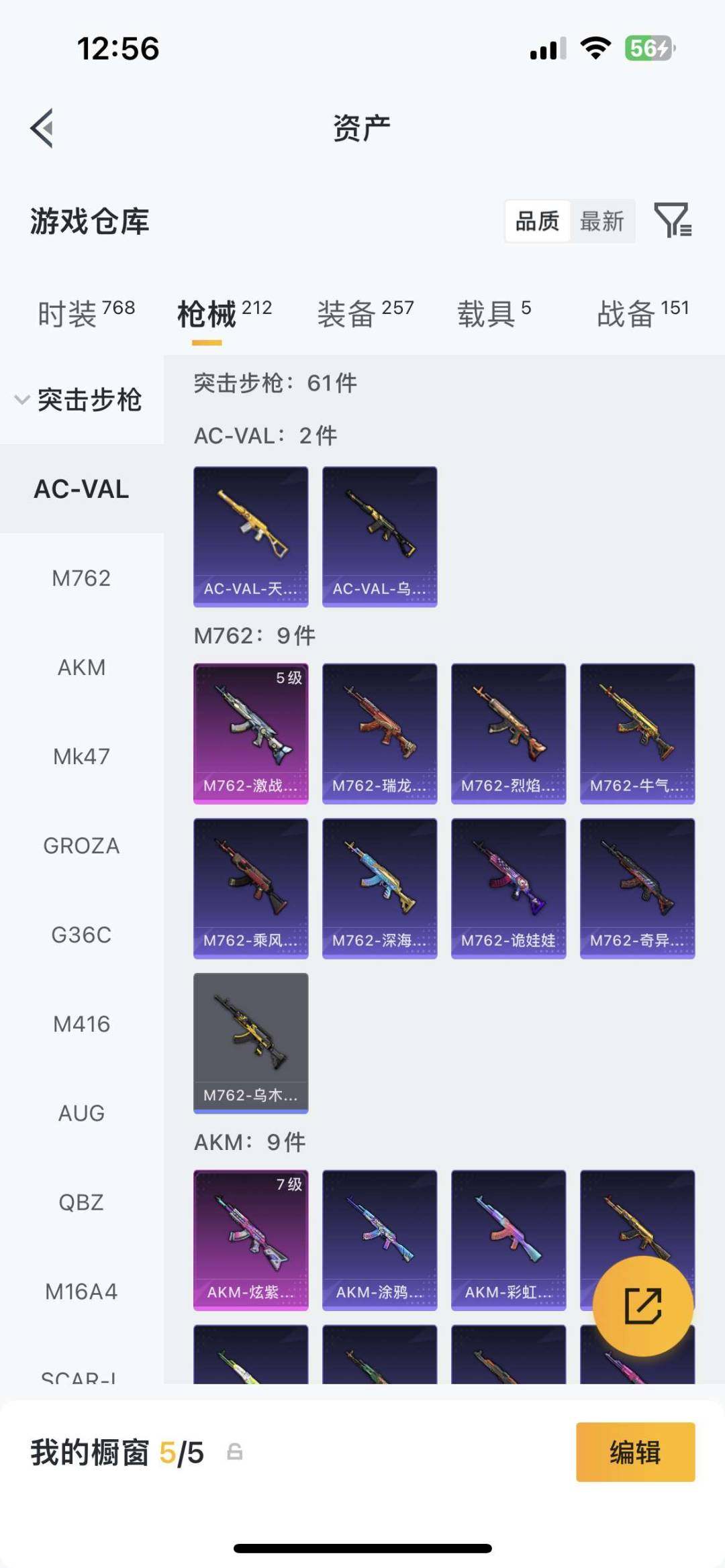Switch to the 载具 tab

(x=493, y=313)
